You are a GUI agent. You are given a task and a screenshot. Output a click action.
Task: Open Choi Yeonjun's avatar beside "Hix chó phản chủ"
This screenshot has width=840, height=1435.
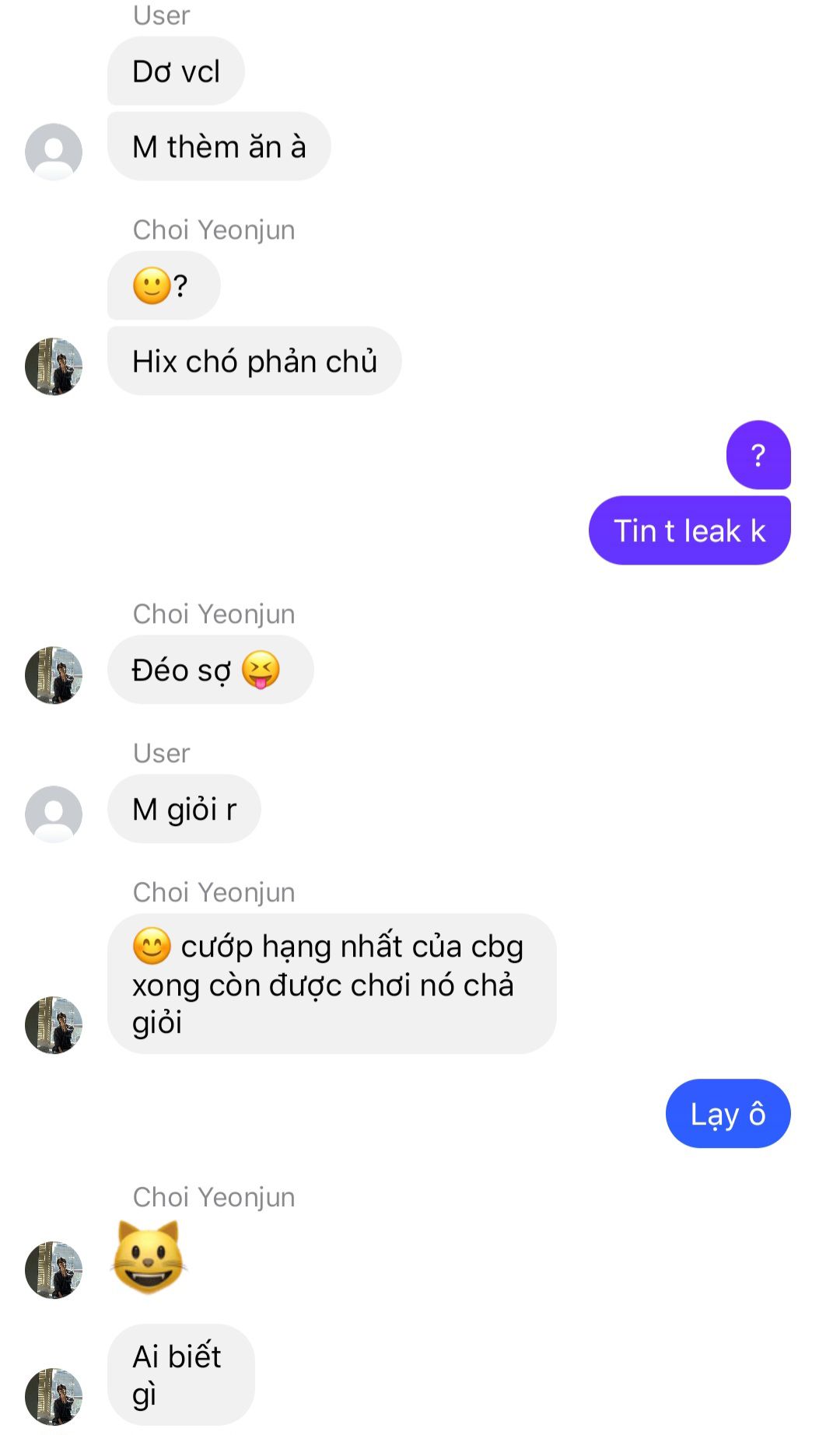point(54,366)
